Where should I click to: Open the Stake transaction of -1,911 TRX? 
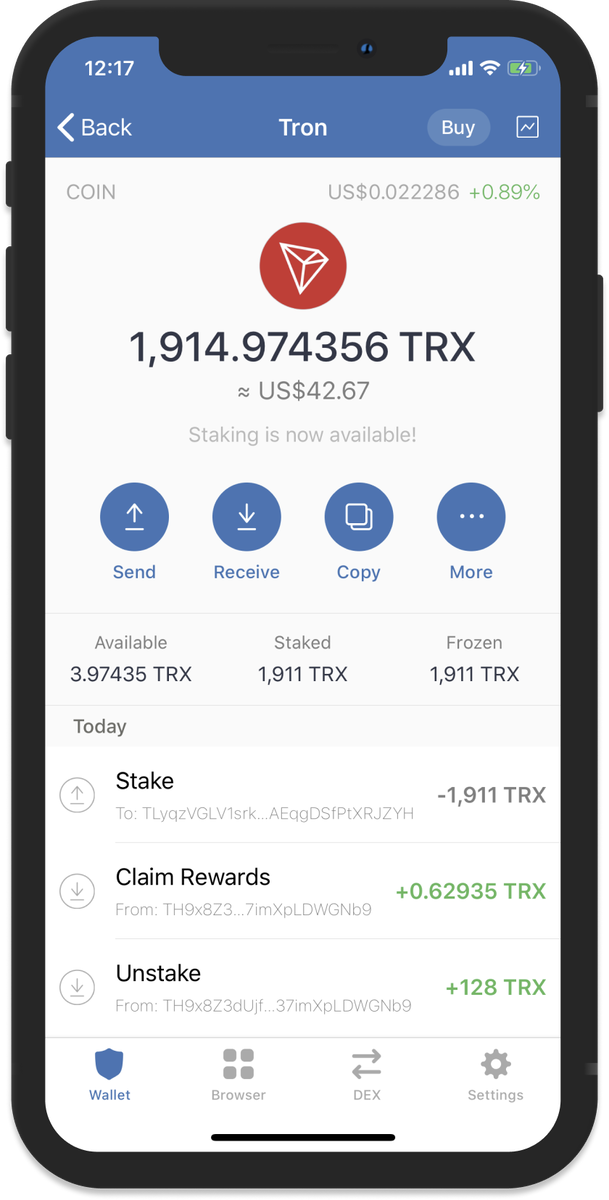point(303,795)
